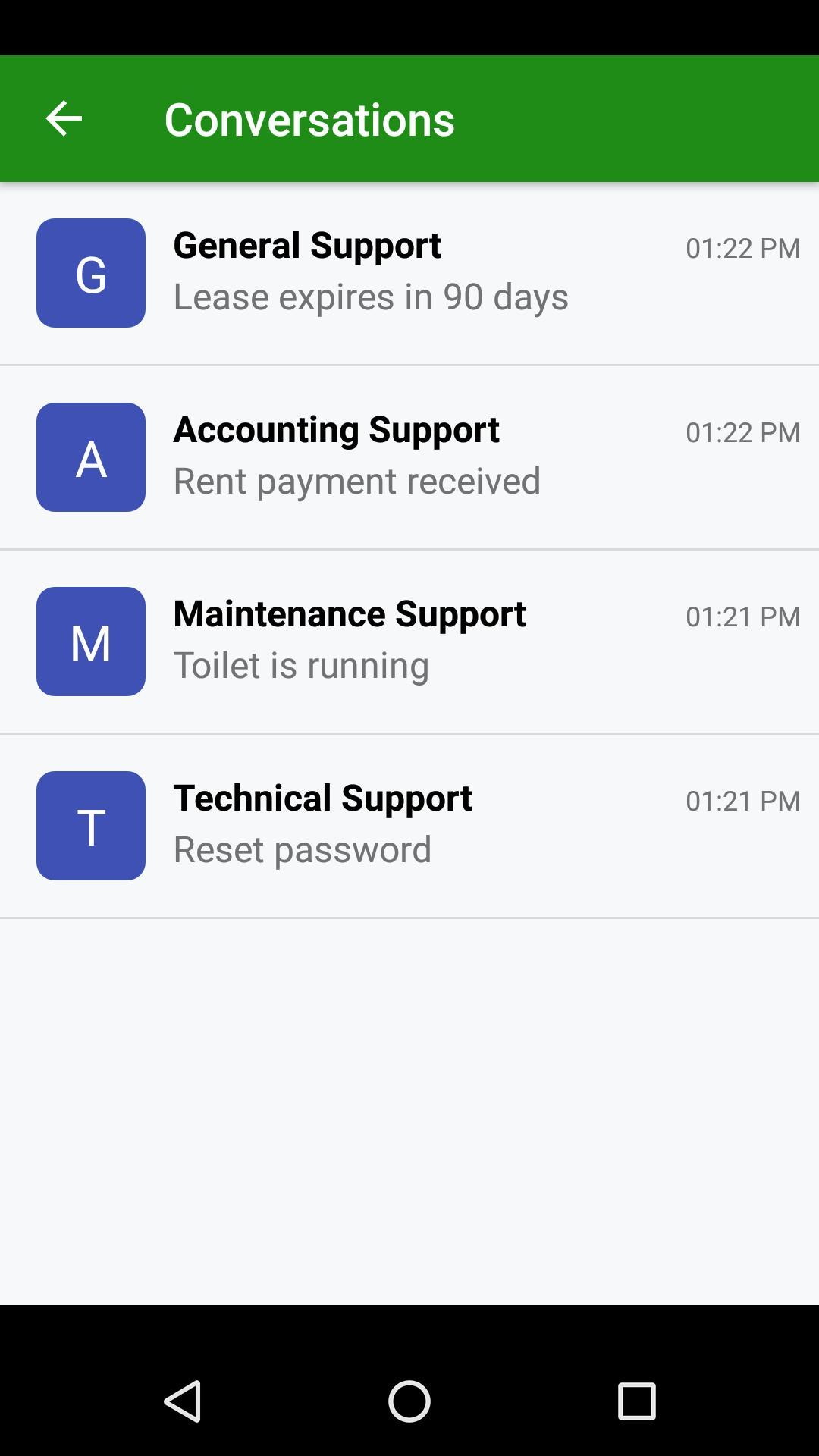Tap the Conversations title text
The height and width of the screenshot is (1456, 819).
coord(309,118)
